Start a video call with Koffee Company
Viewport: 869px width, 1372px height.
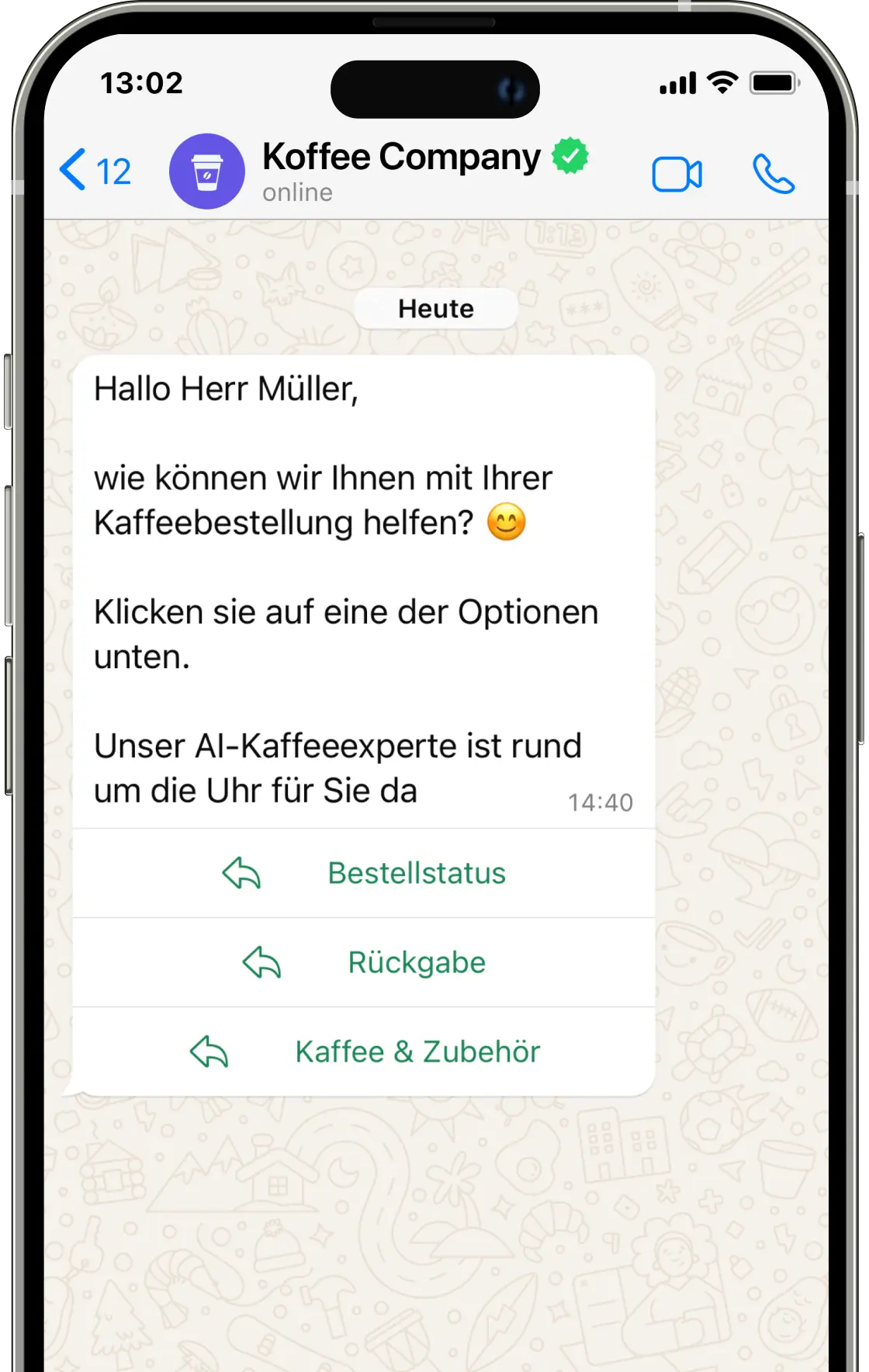coord(677,174)
